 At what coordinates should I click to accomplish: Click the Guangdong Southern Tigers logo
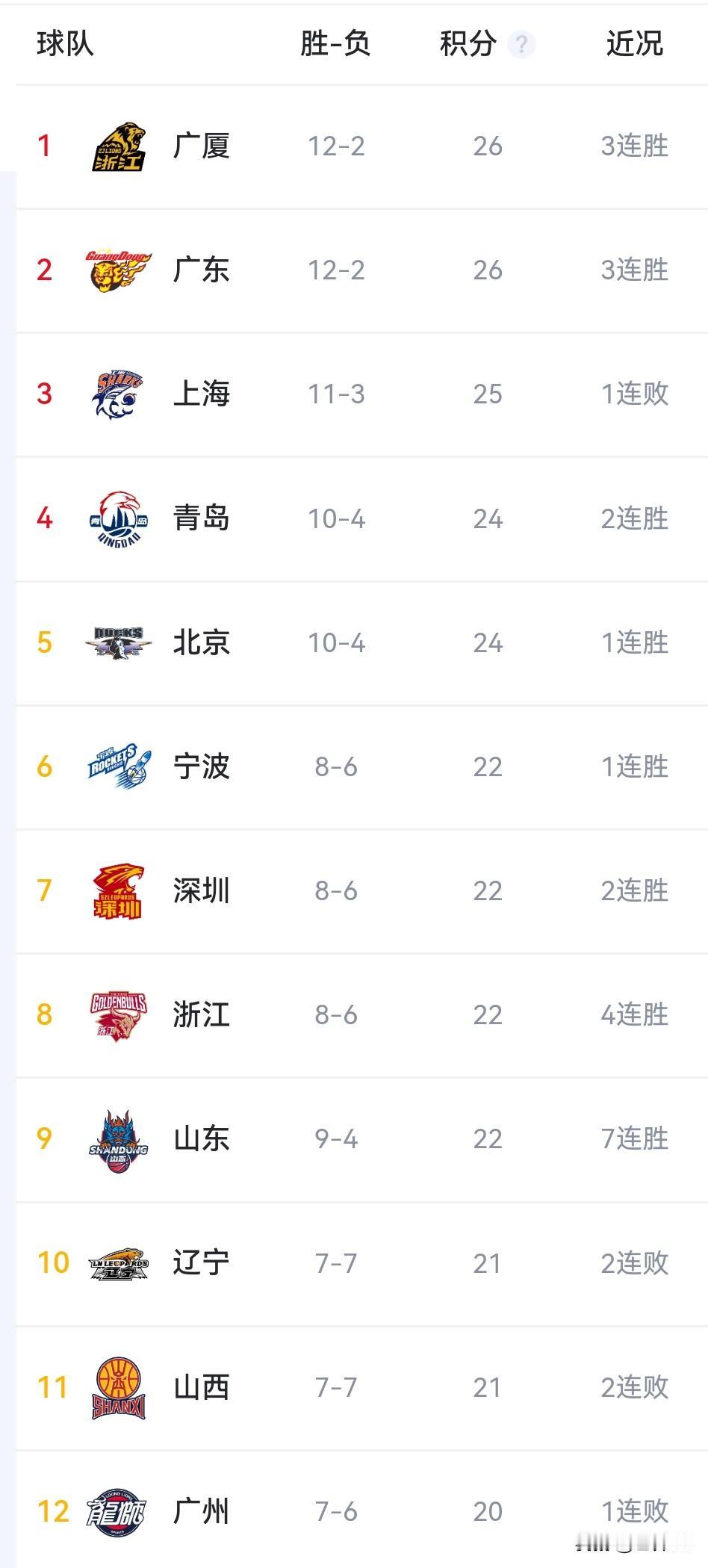tap(118, 270)
